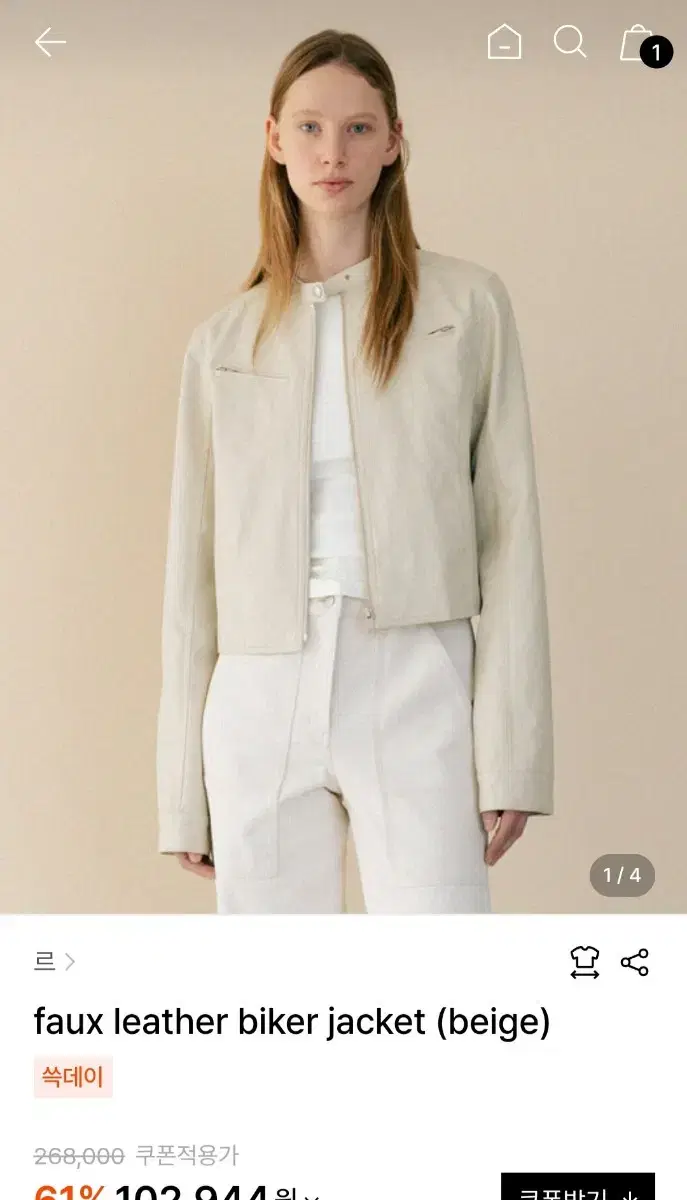Open the product photo of the jacket
Image resolution: width=687 pixels, height=1200 pixels.
[343, 457]
